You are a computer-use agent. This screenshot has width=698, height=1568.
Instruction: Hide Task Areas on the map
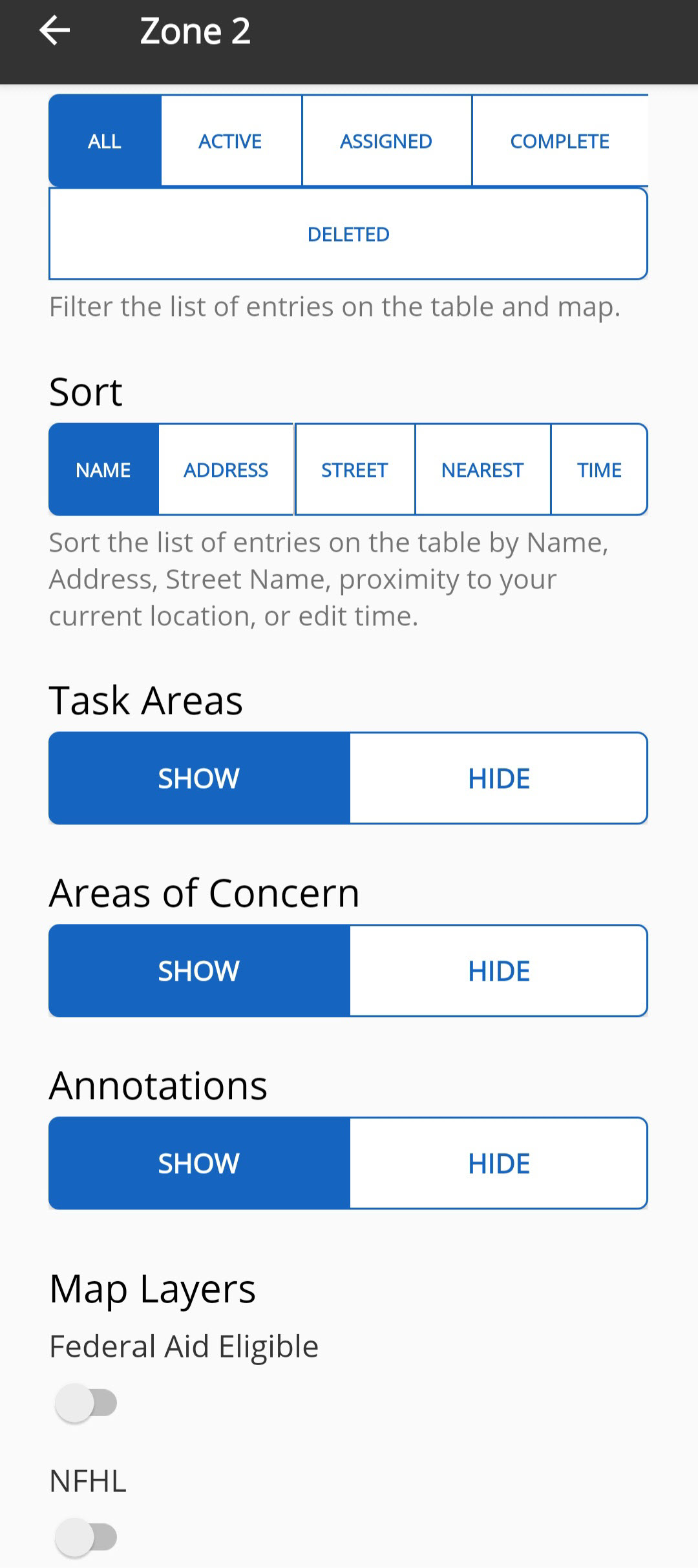coord(498,778)
